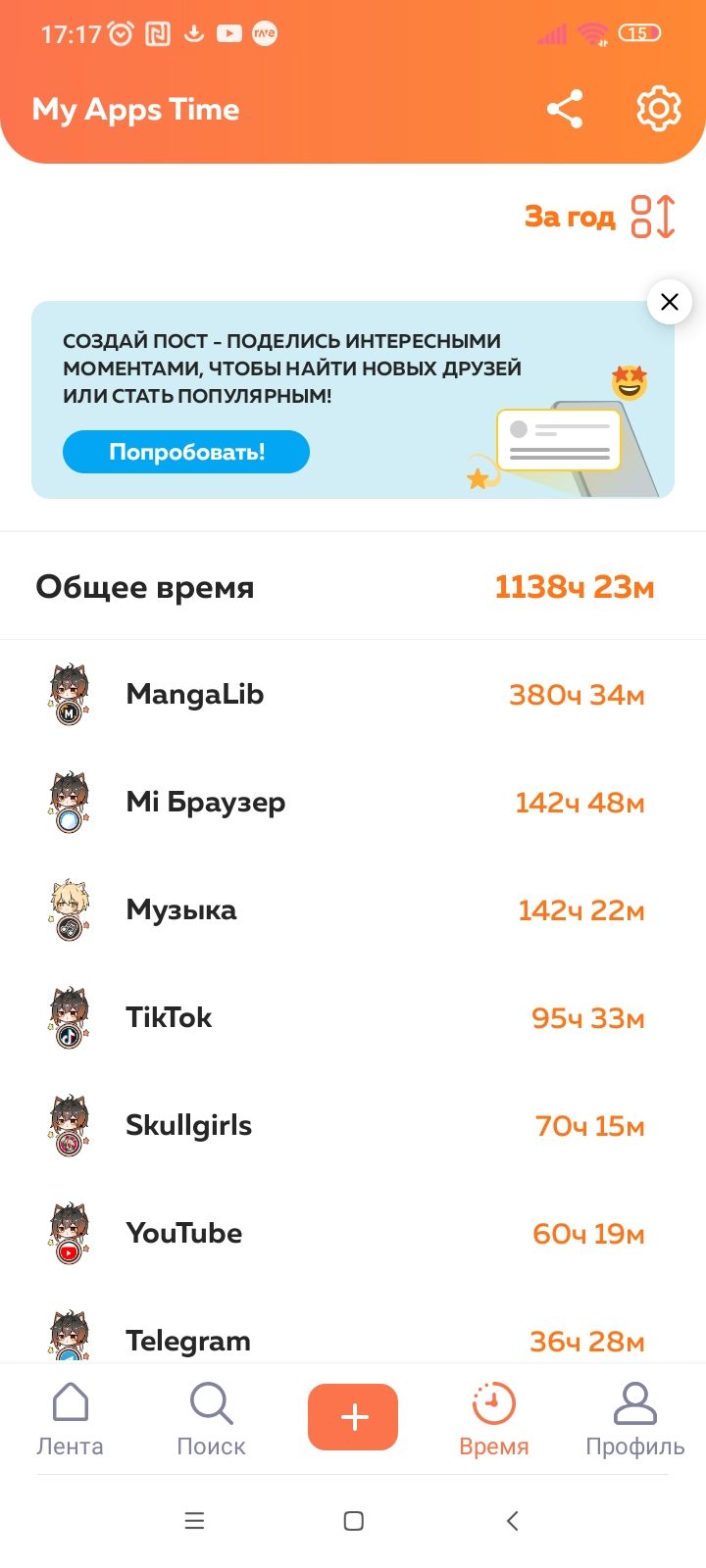
Task: View Mi Браузер usage time
Action: (353, 803)
